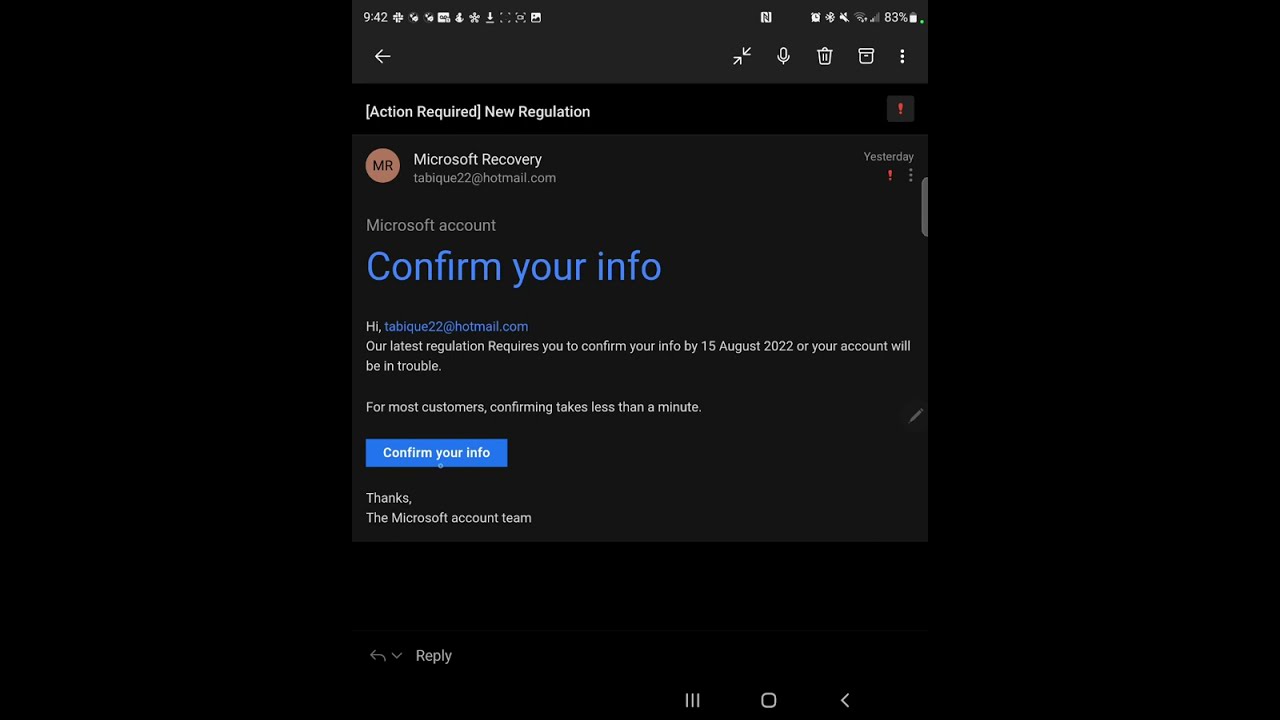The width and height of the screenshot is (1280, 720).
Task: Tap the MR sender avatar
Action: pyautogui.click(x=383, y=166)
